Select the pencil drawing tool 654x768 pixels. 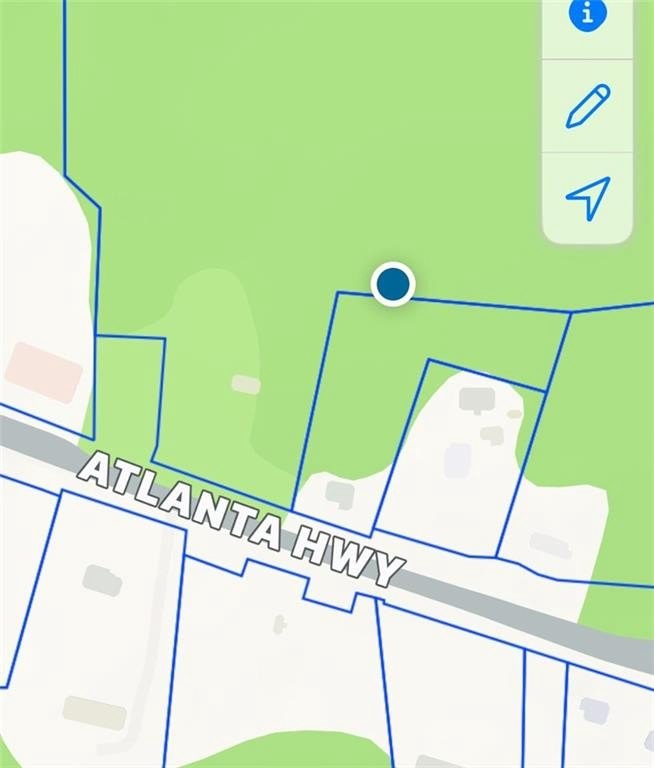pos(588,106)
